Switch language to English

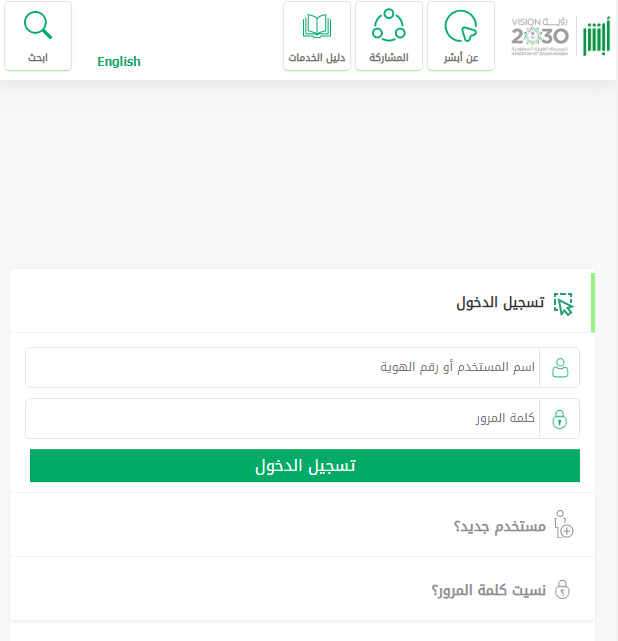coord(119,61)
